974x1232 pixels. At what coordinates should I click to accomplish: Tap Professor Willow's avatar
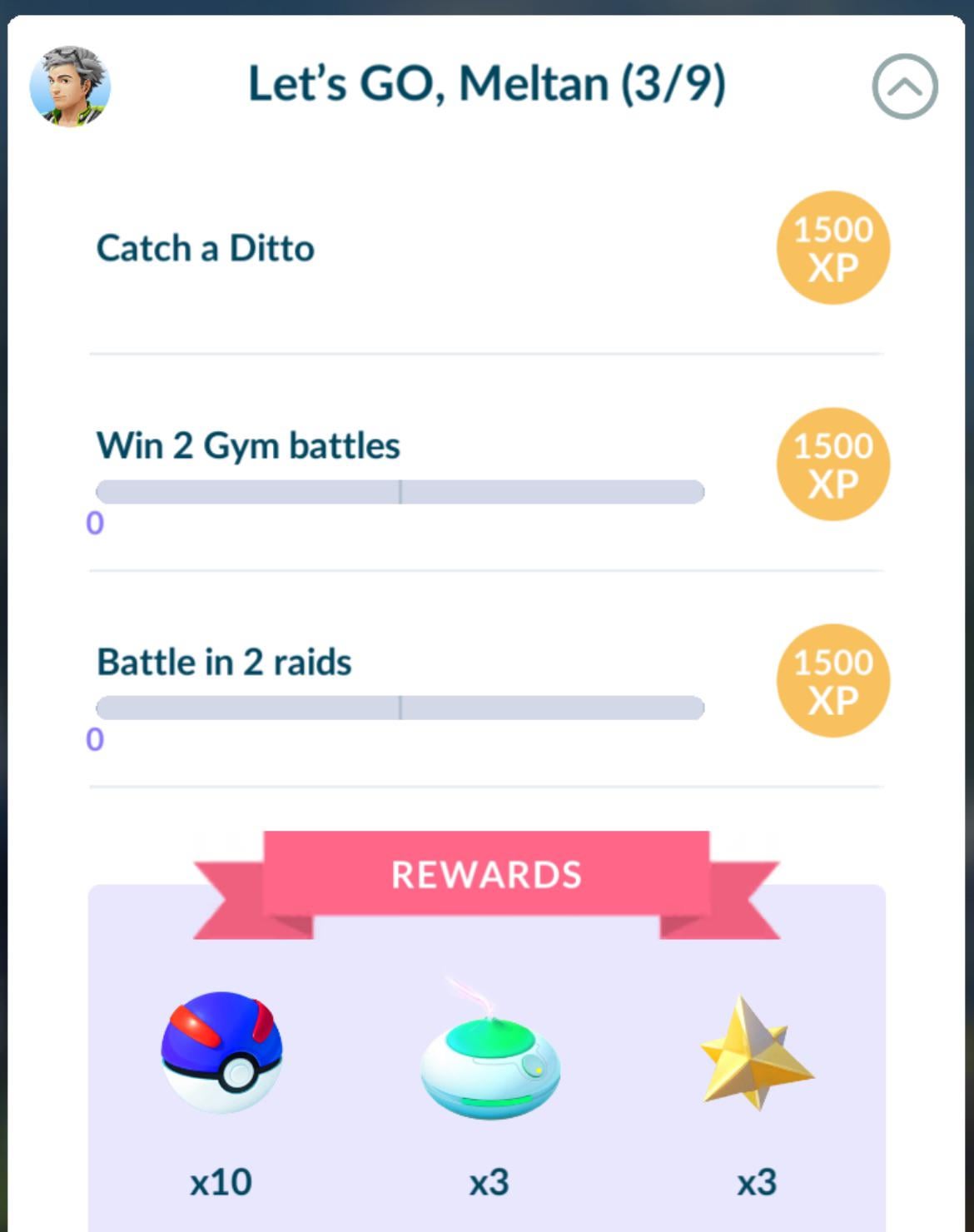[70, 87]
